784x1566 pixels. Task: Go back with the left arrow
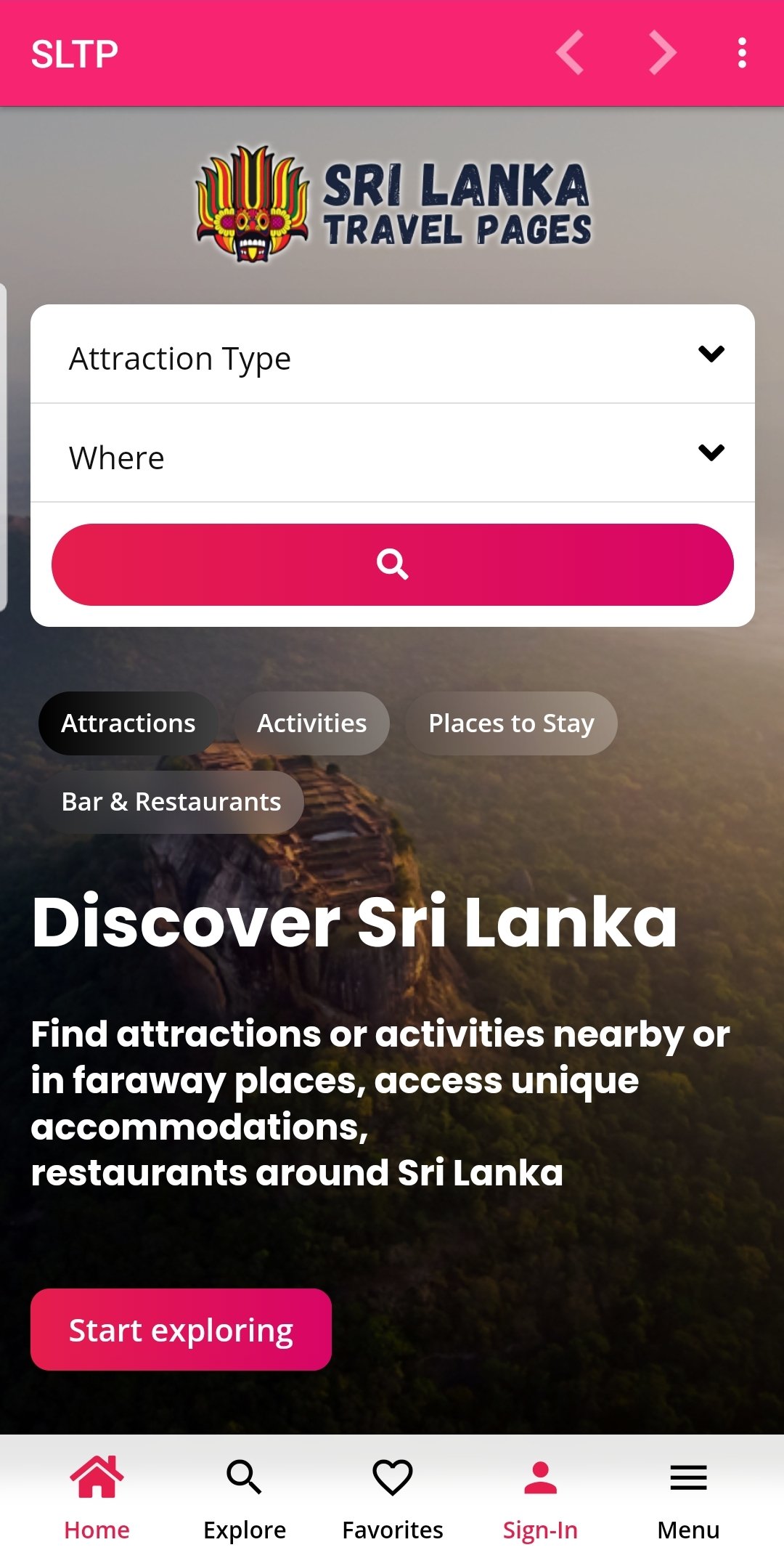tap(571, 53)
